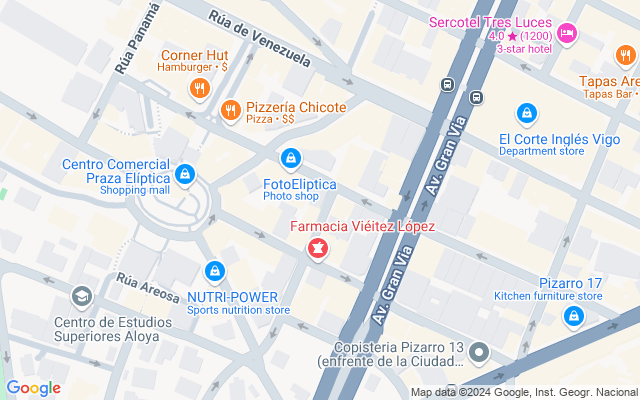Tap the Centro Comercial Praza Elíptica marker
The image size is (640, 400).
click(185, 172)
